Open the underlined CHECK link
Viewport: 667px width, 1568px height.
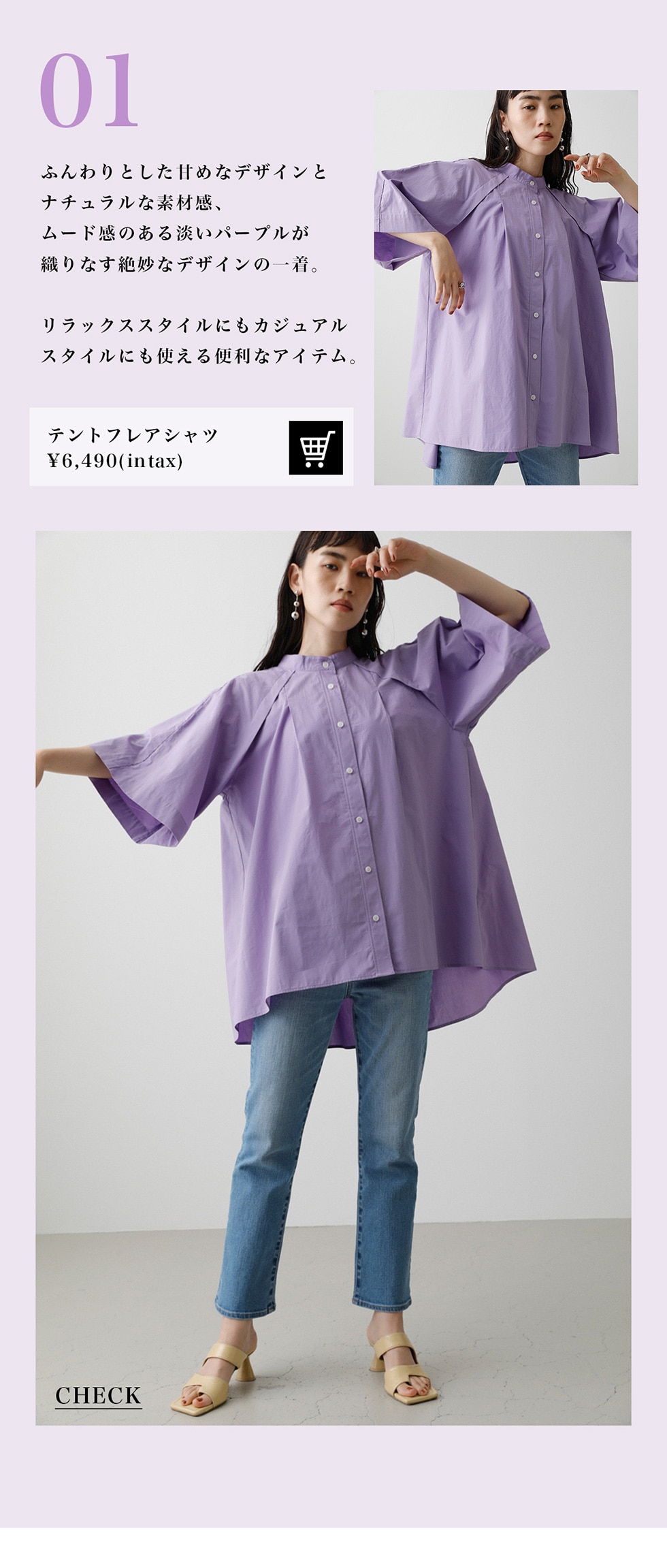click(x=98, y=1395)
